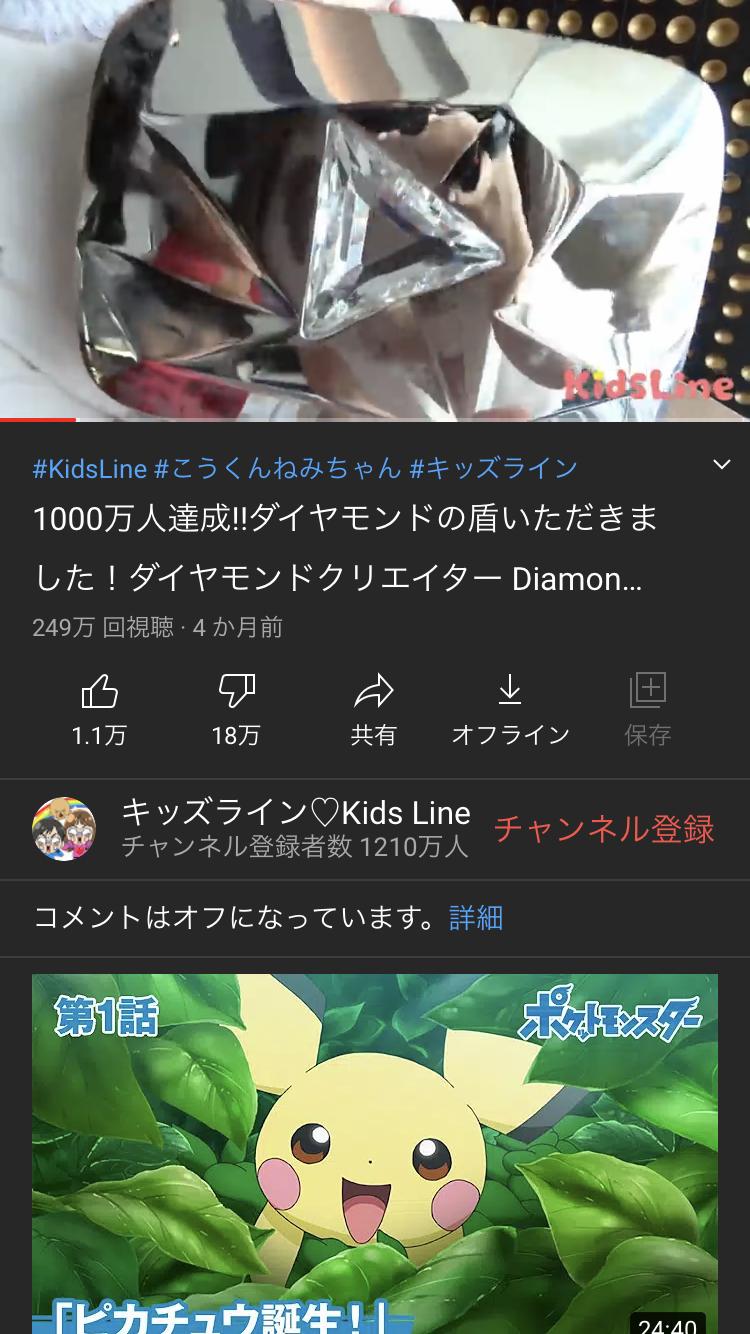
Task: Subscribe with チャンネル登録
Action: pyautogui.click(x=604, y=829)
